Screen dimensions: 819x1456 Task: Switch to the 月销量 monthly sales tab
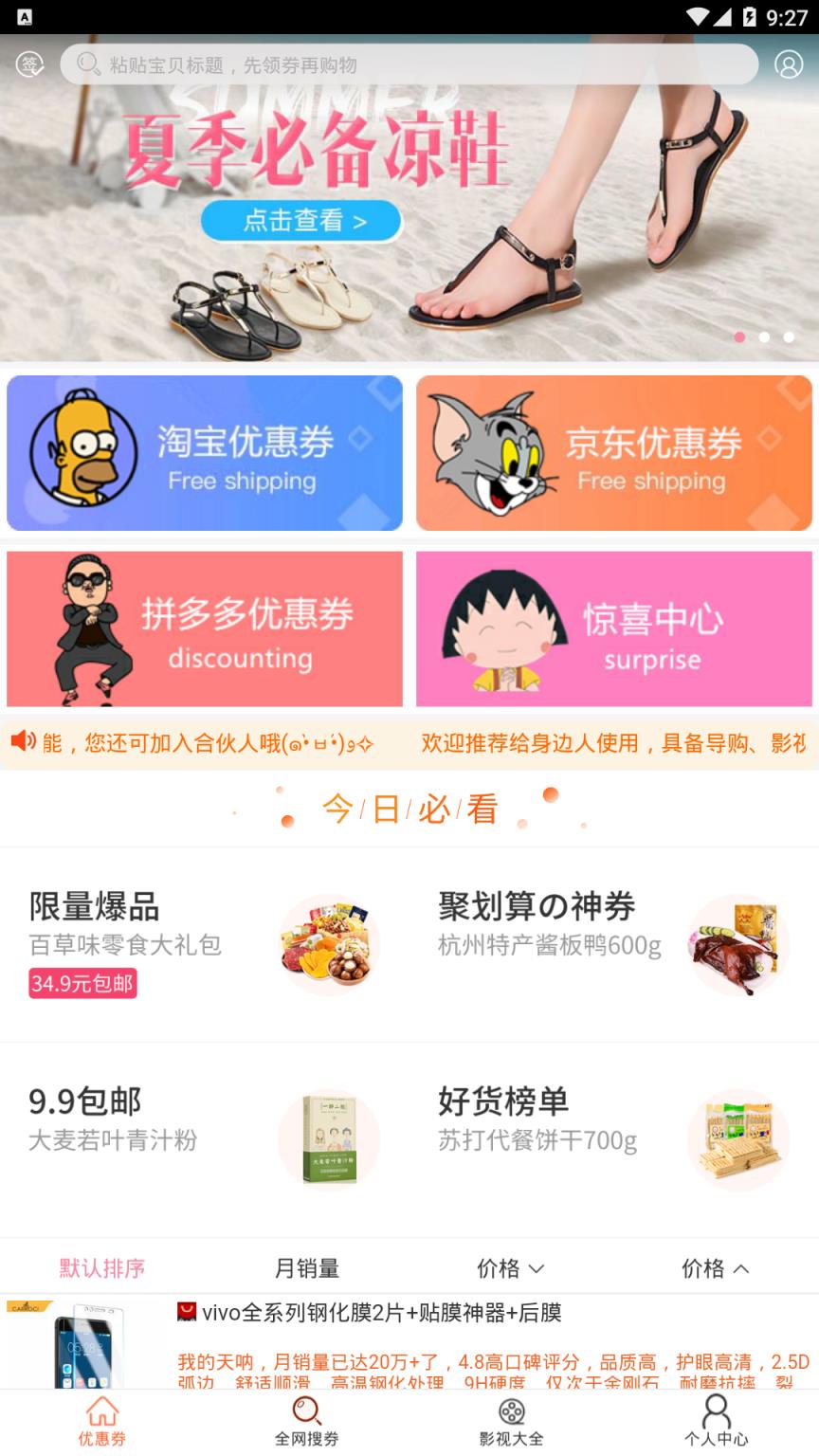coord(307,1267)
